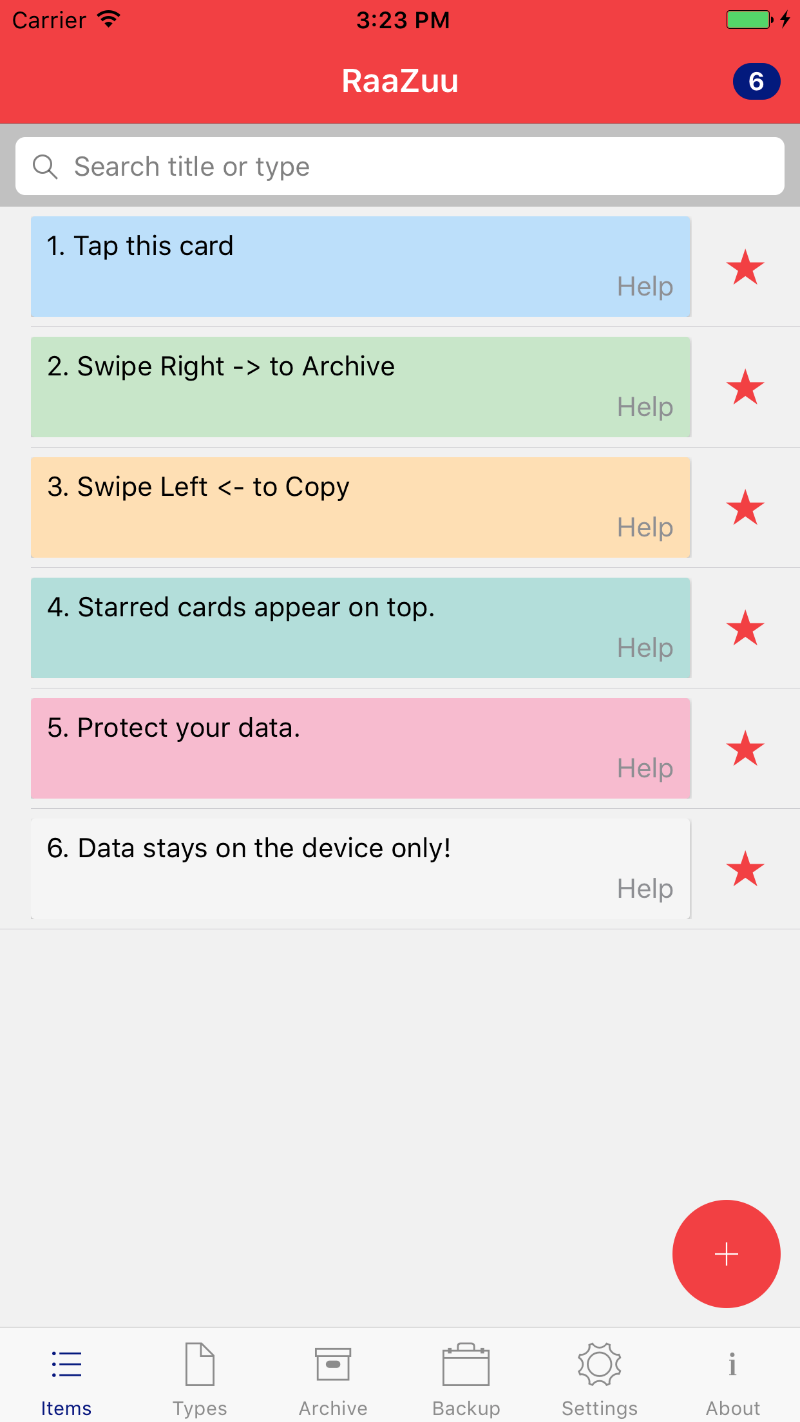
Task: Open the 'Protect your data' card
Action: 361,748
